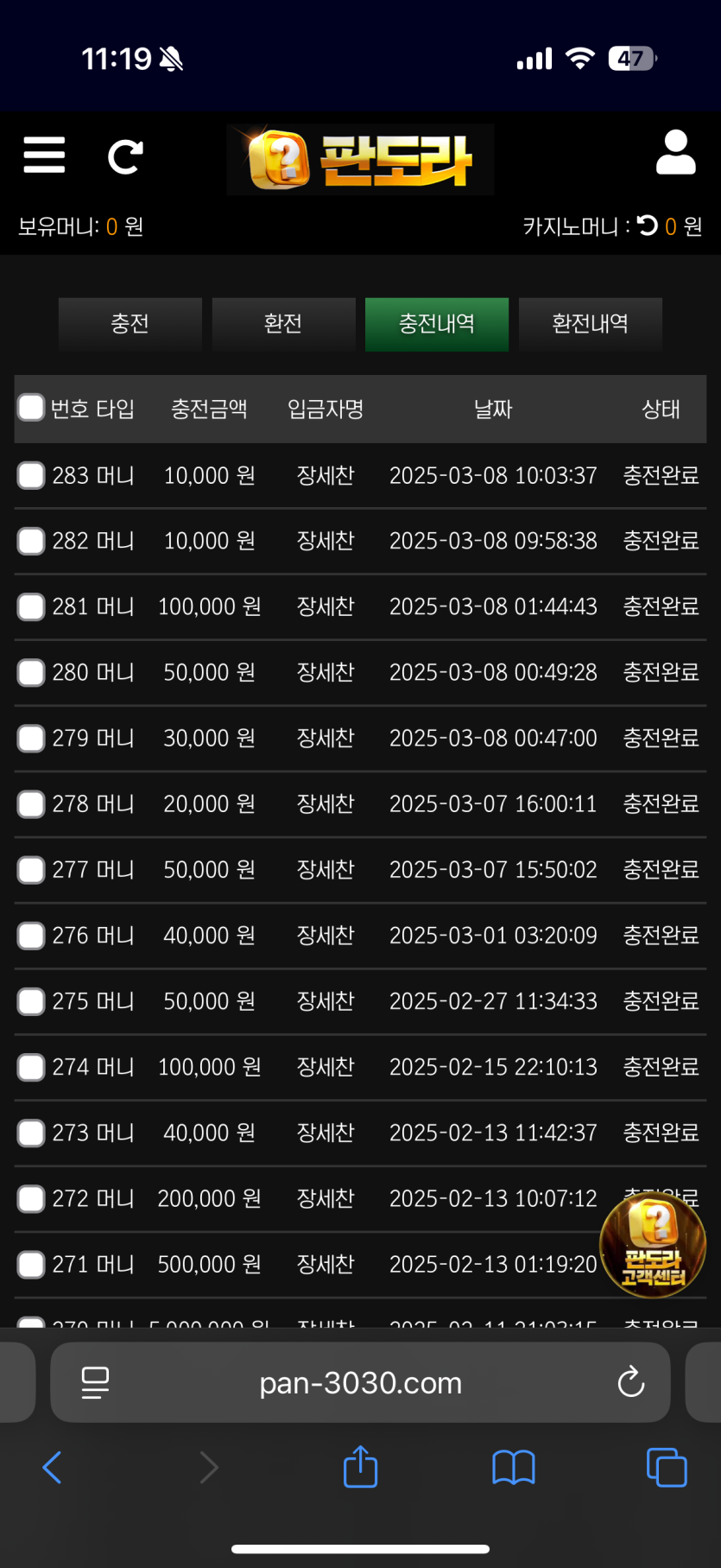Check the box for entry 283
The image size is (721, 1568).
point(31,475)
